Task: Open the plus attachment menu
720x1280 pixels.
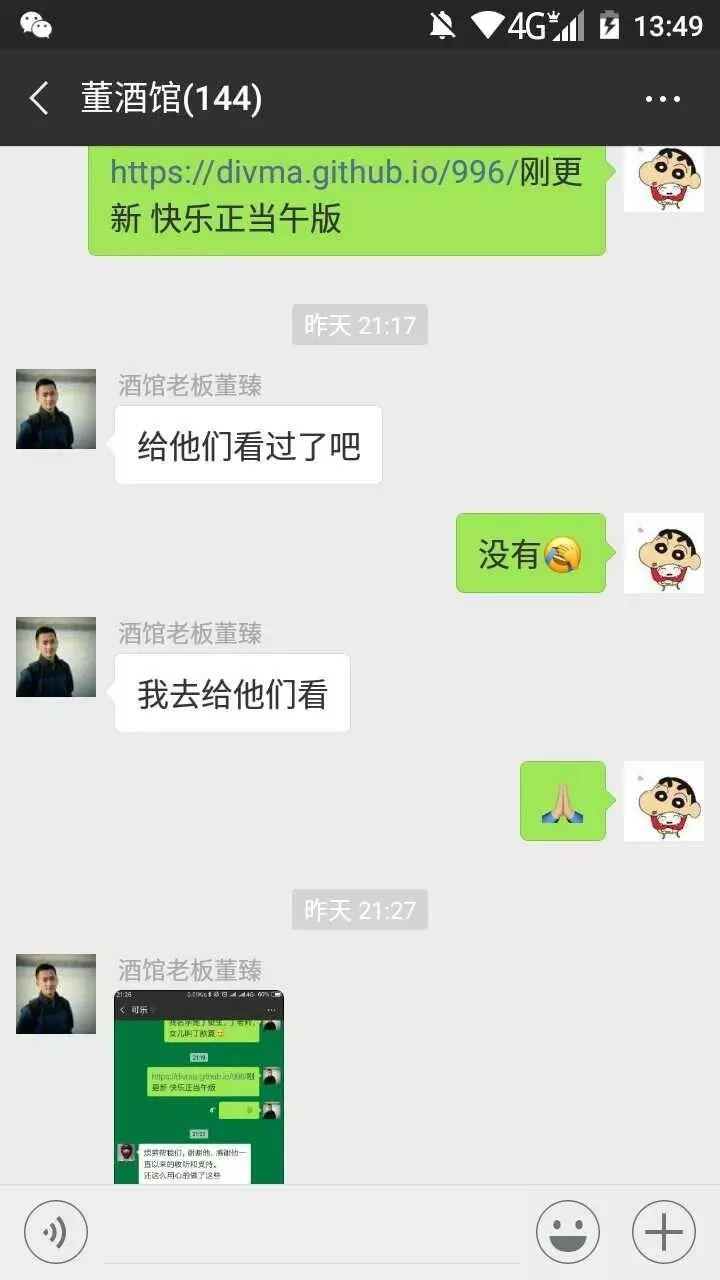Action: click(x=664, y=1232)
